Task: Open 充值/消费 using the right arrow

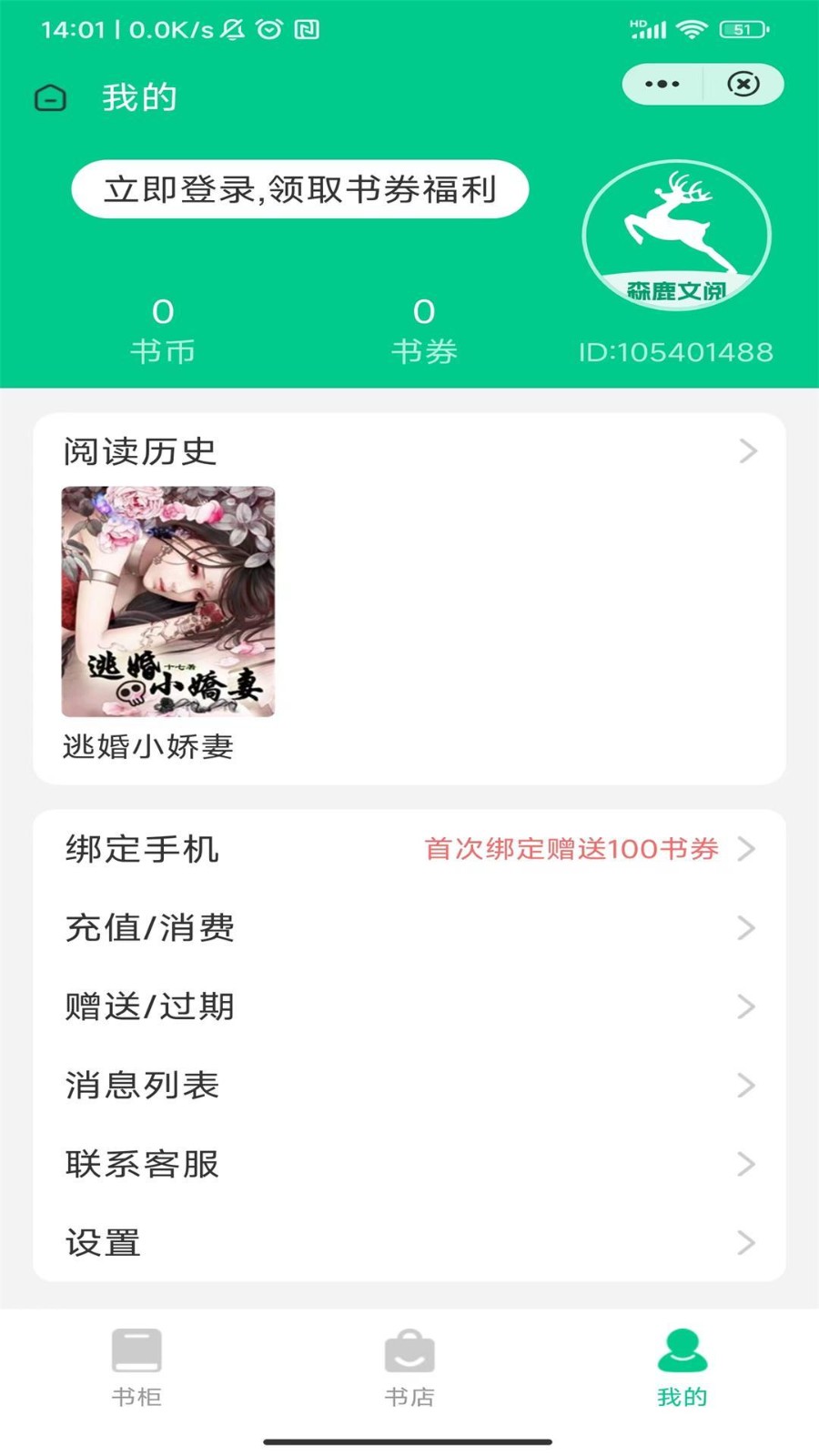Action: click(x=746, y=928)
